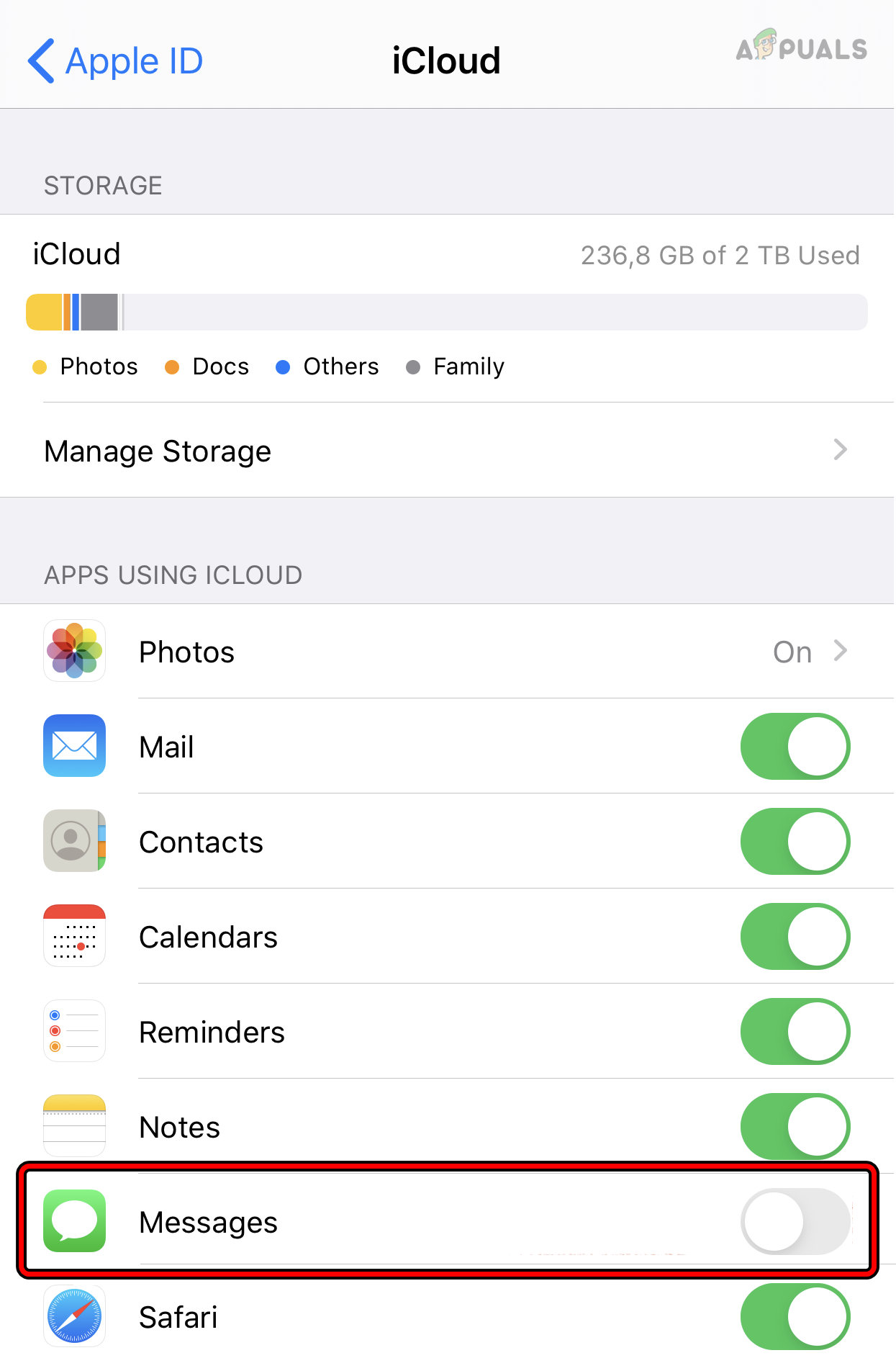Click the Family legend dot
896x1358 pixels.
(x=414, y=367)
